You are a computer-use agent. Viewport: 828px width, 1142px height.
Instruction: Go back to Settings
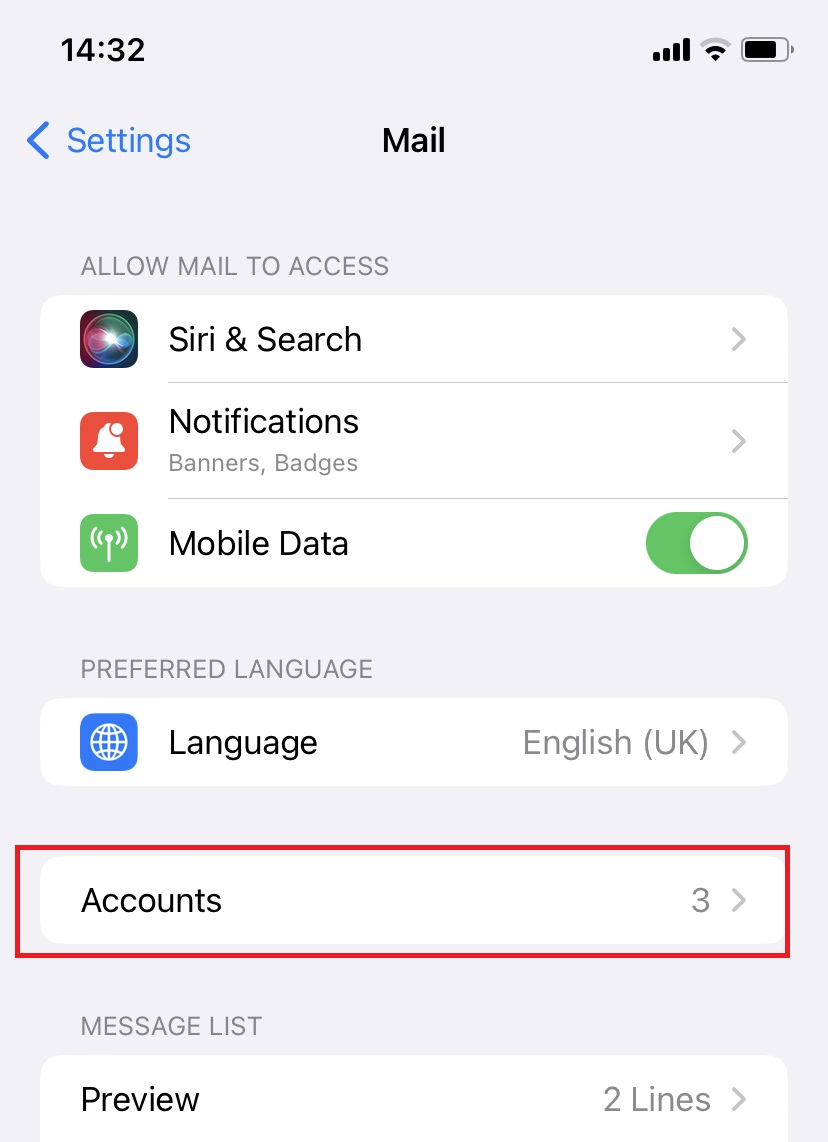108,141
